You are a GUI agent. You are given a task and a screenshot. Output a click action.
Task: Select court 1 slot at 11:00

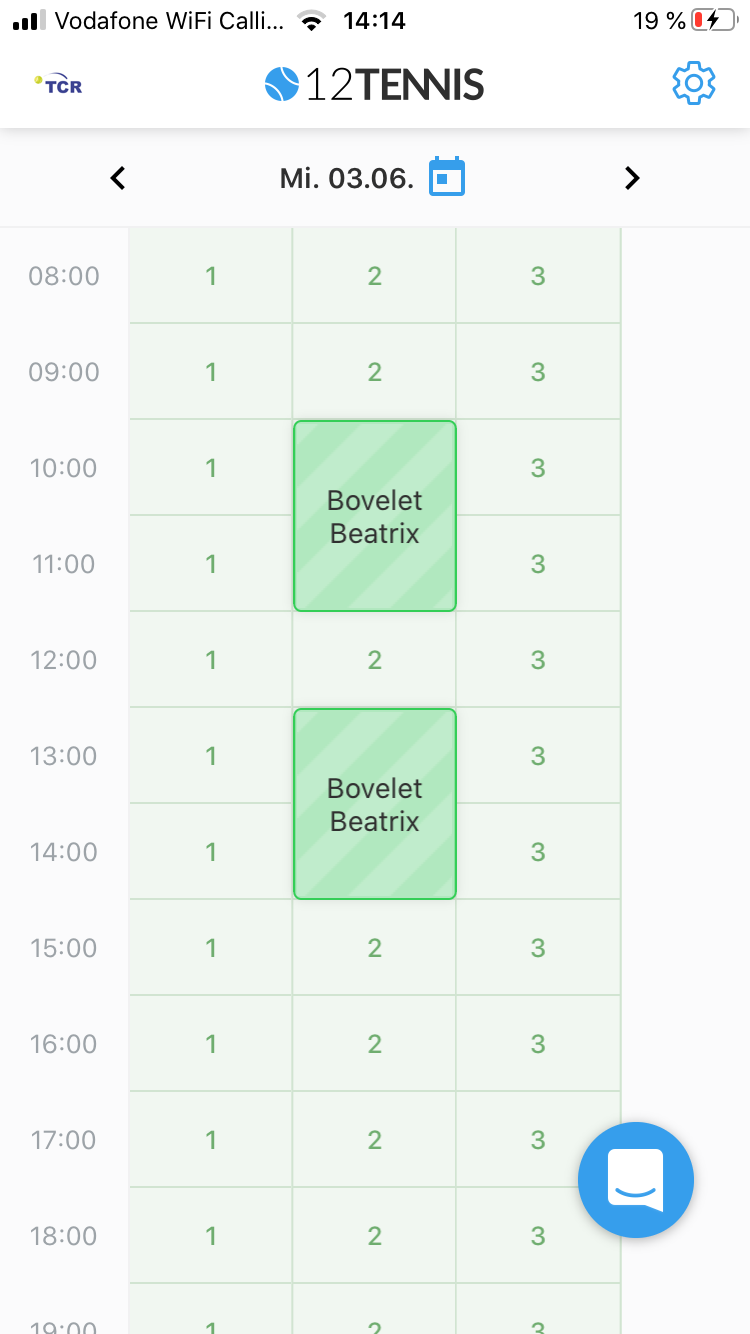211,564
